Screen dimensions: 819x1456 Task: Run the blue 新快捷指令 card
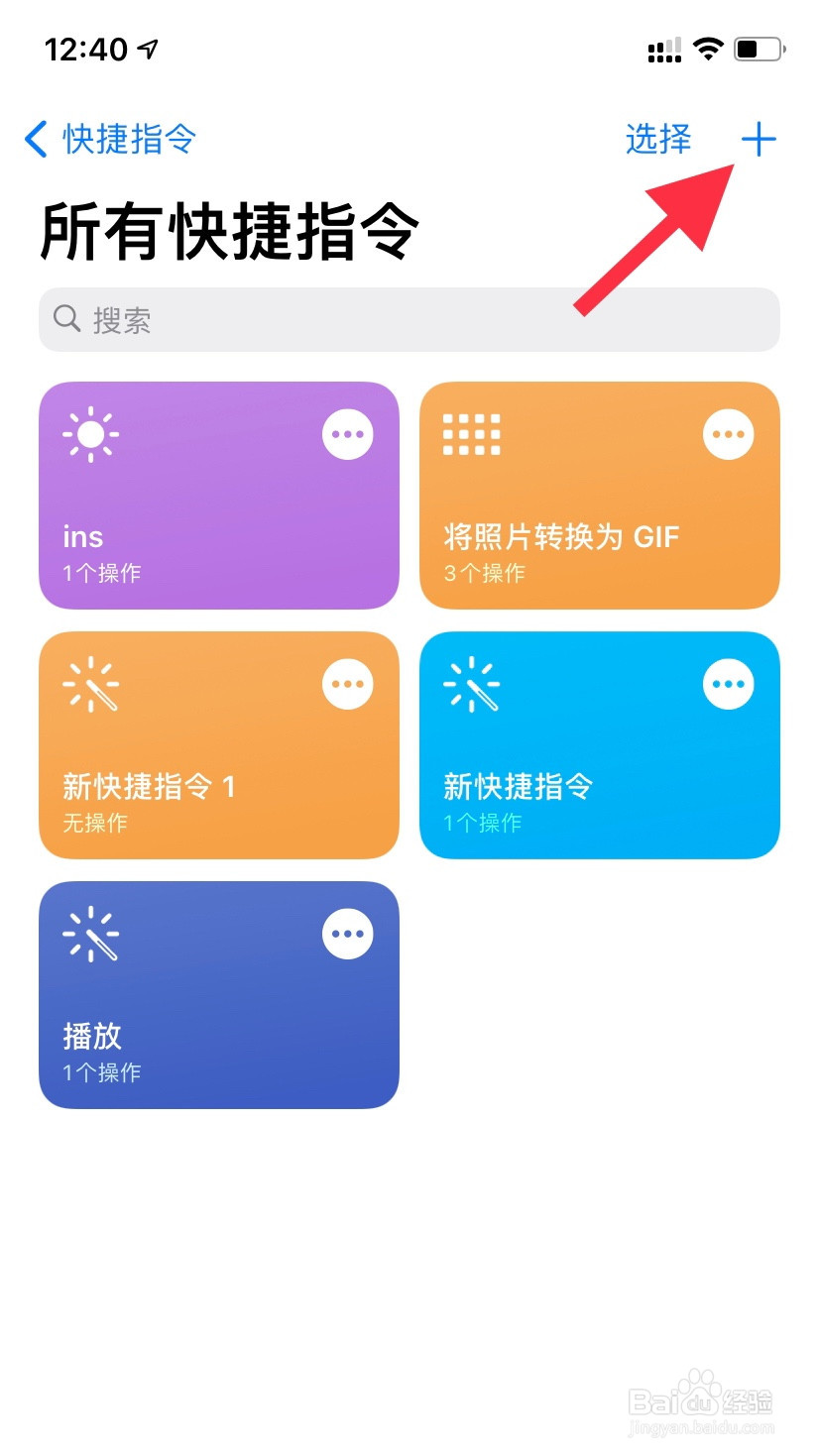(x=600, y=745)
